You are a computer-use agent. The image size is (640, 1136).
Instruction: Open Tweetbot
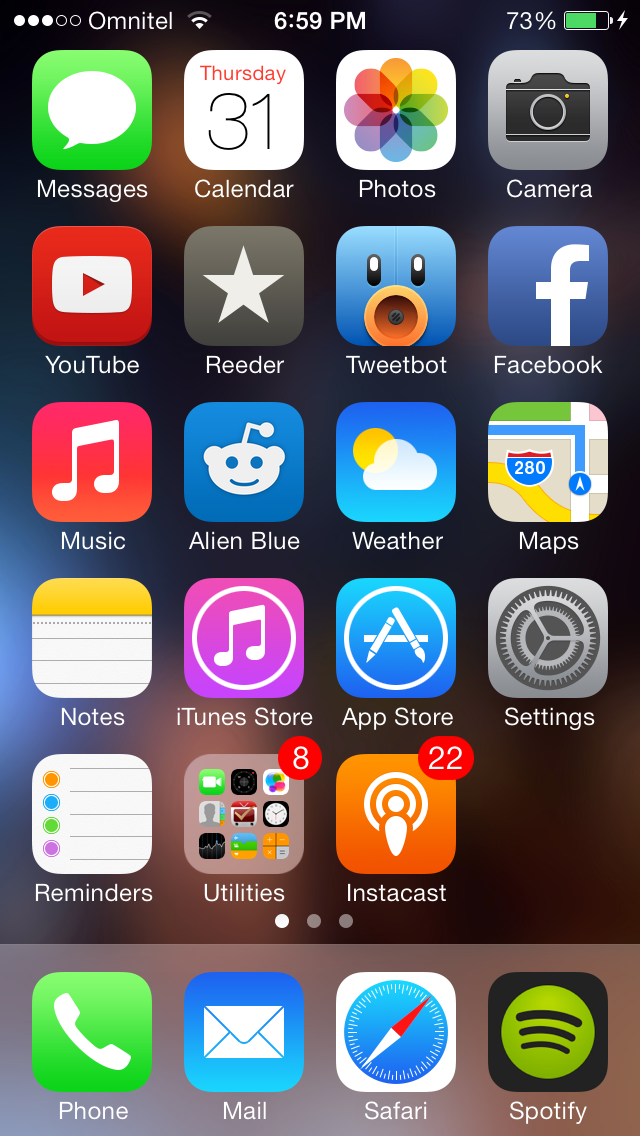[396, 285]
